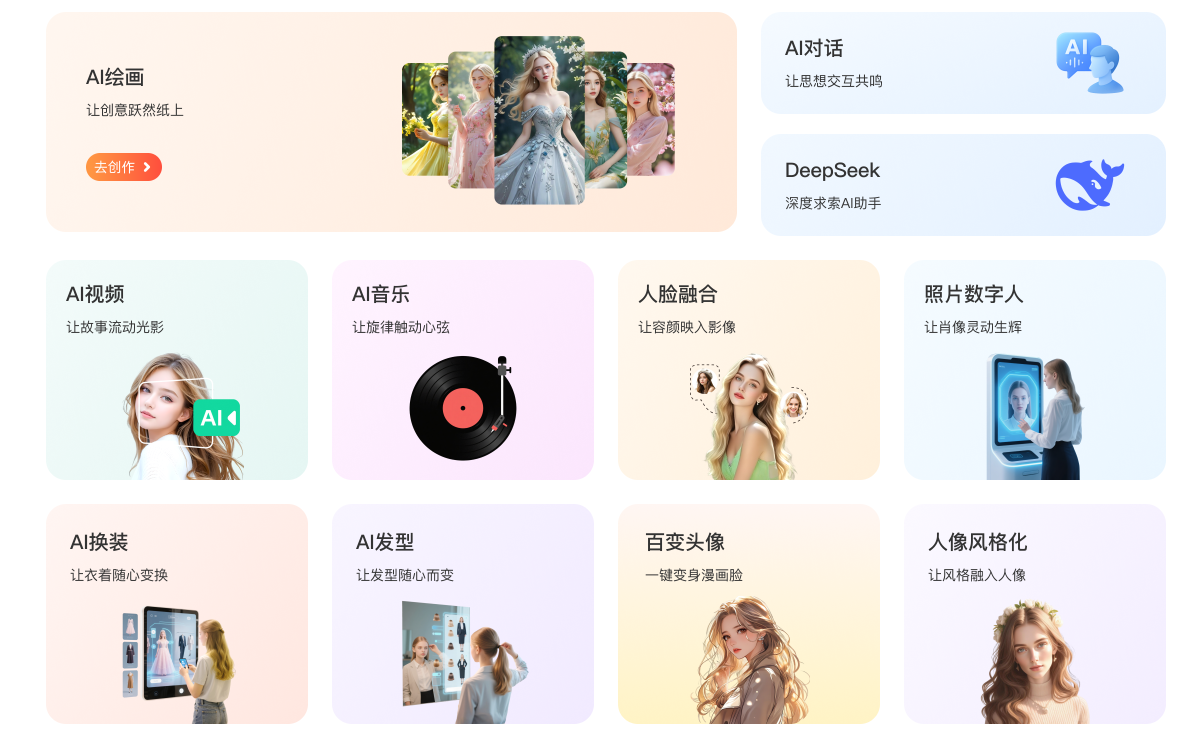Tap the 去创作 button

click(124, 167)
